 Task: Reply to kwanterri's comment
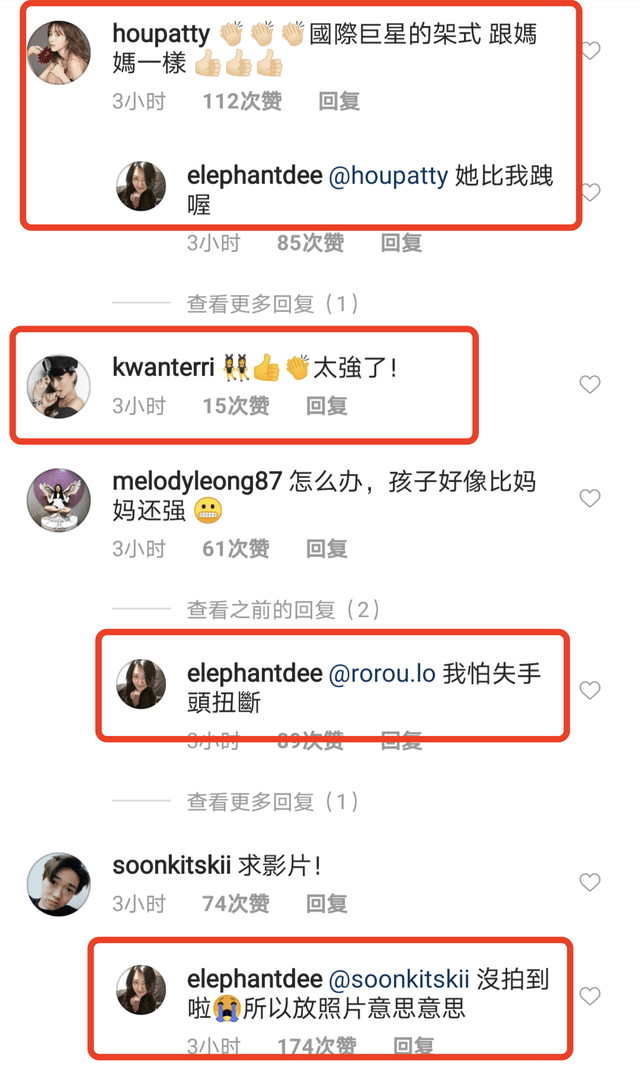click(326, 406)
